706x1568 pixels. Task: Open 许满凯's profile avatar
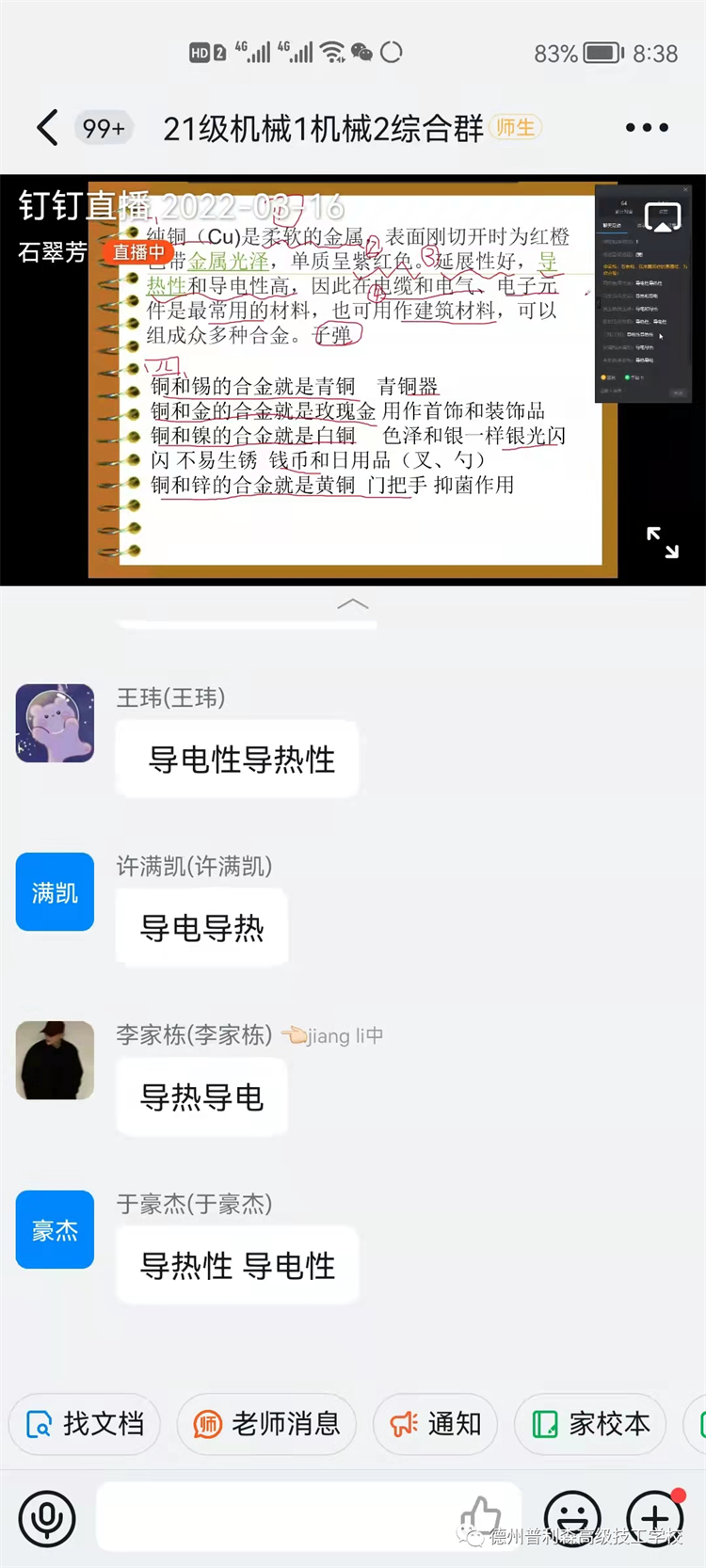[x=55, y=891]
